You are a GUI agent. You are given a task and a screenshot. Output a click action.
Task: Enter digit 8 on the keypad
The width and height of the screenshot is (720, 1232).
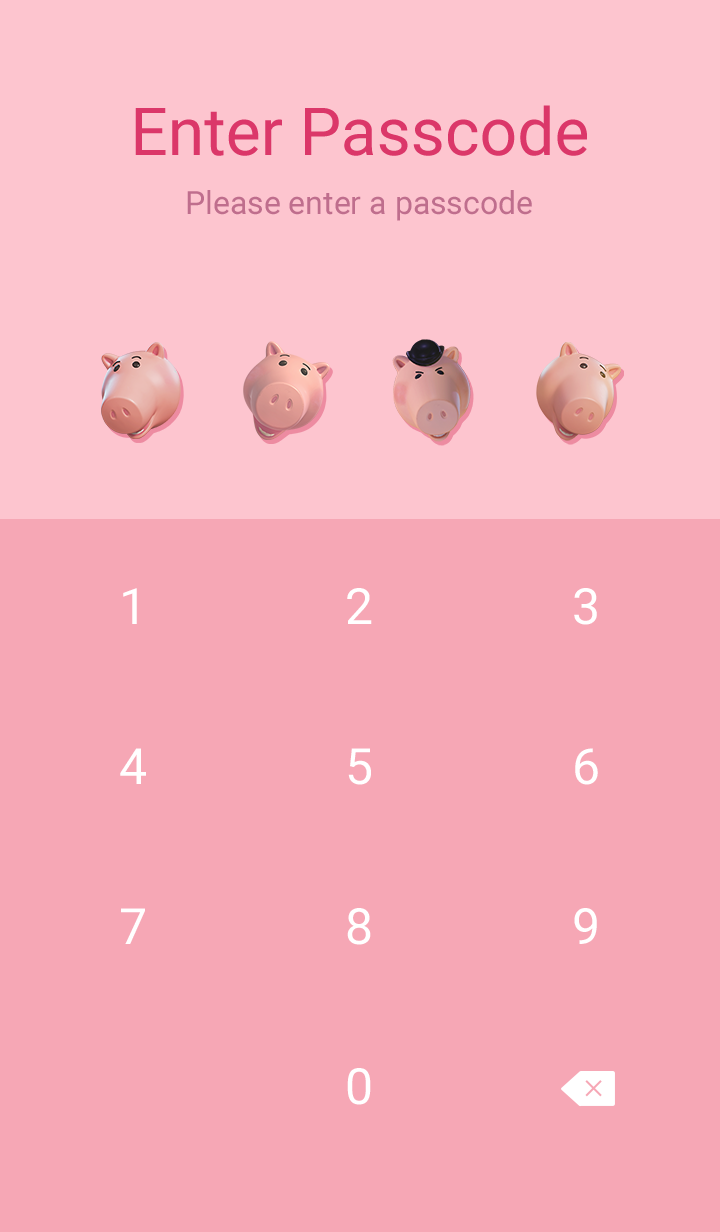pos(359,927)
